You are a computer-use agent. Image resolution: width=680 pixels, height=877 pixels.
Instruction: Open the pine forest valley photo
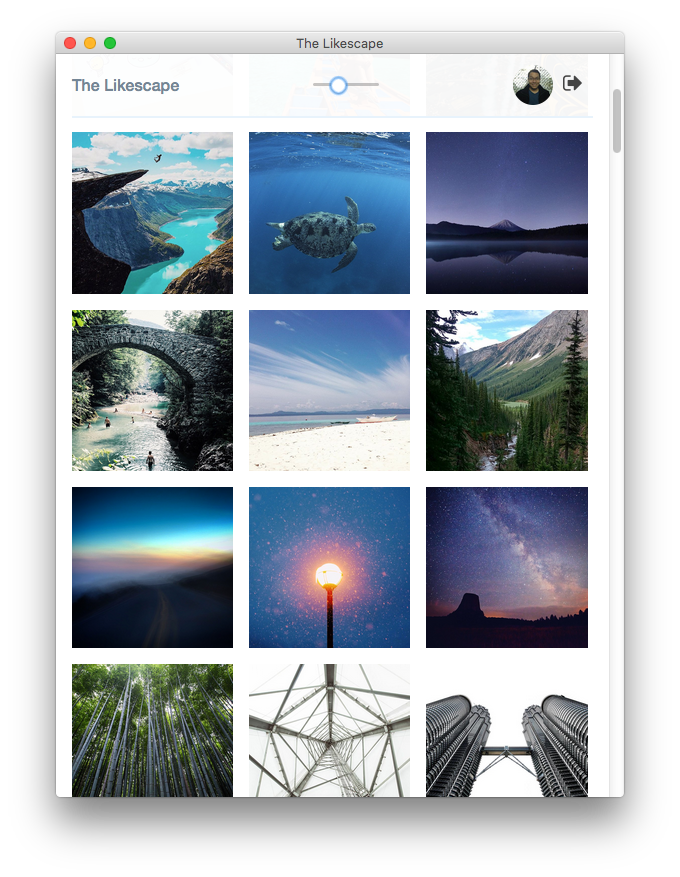coord(506,390)
